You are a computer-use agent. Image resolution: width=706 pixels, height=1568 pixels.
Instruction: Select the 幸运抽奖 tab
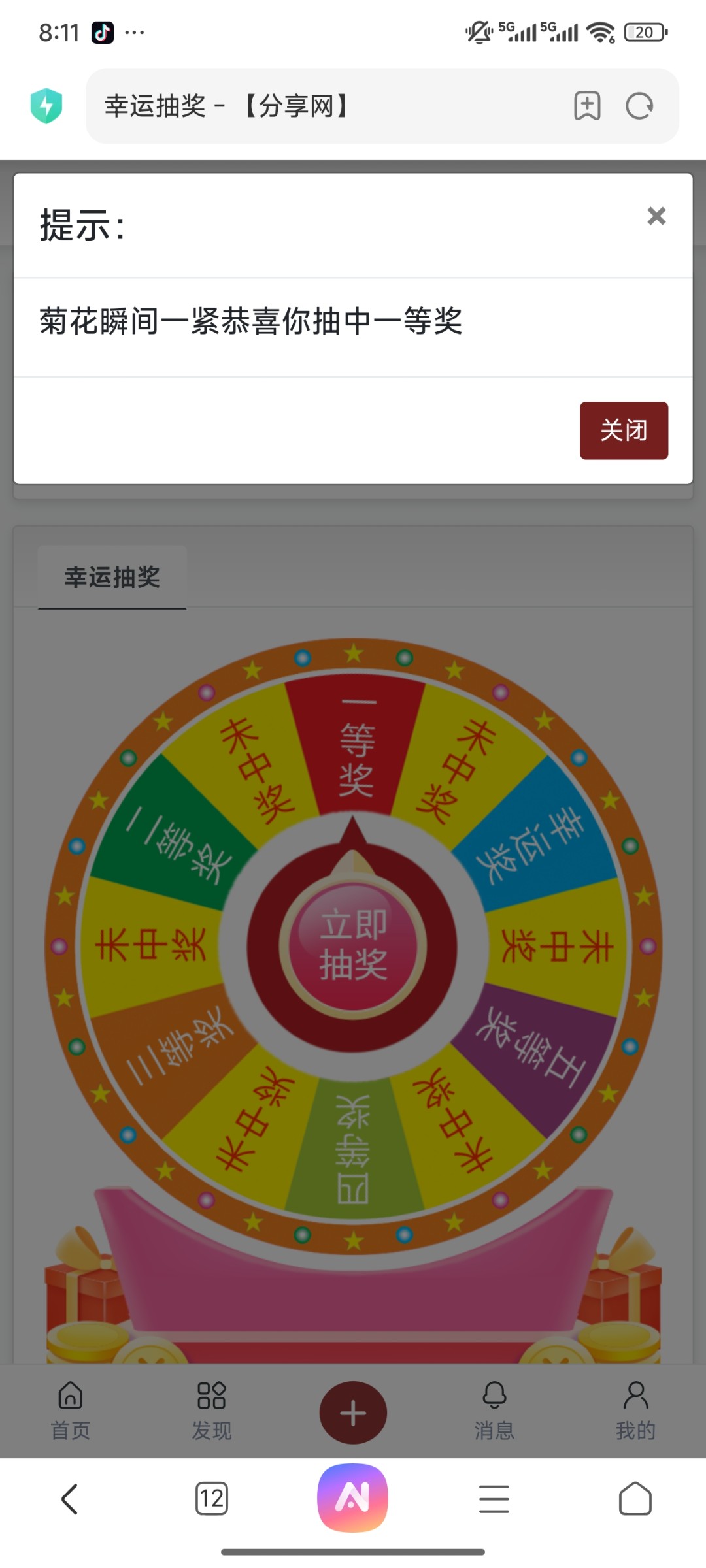[x=112, y=577]
